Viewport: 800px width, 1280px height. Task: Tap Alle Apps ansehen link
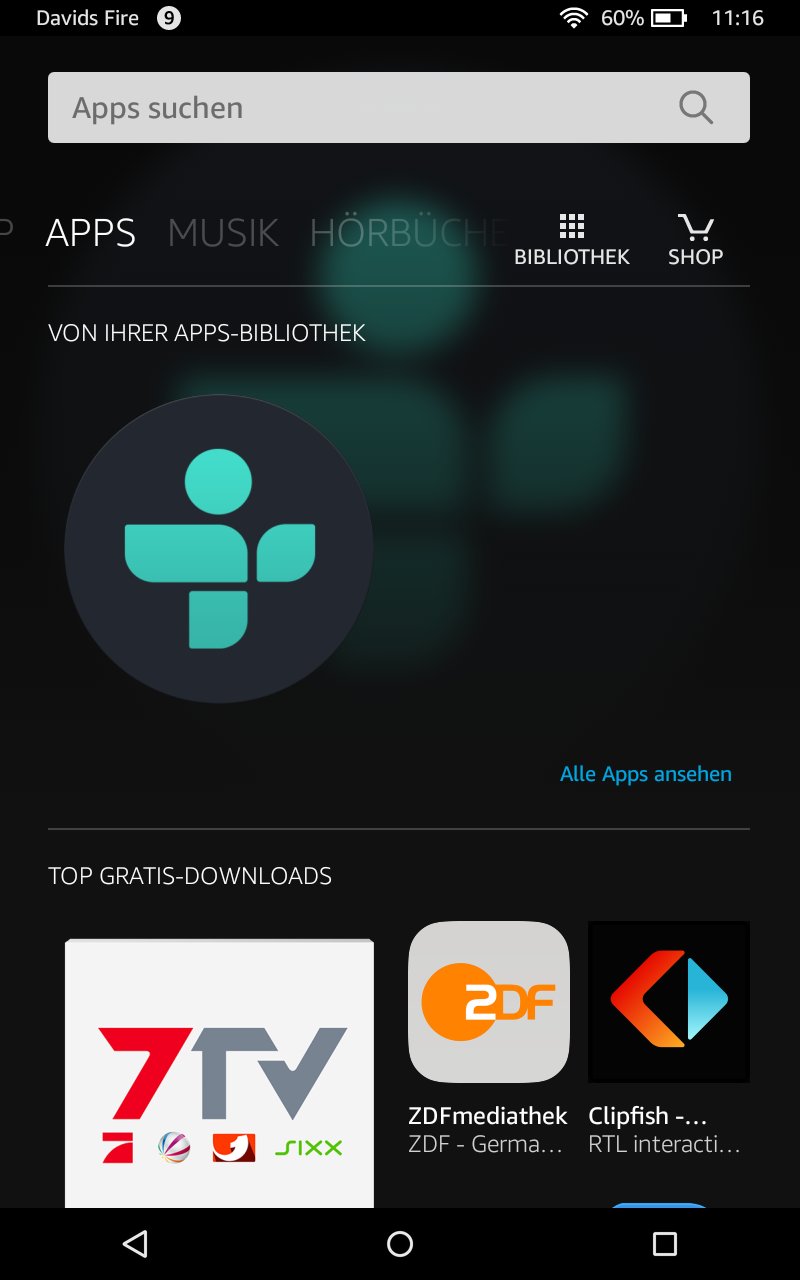tap(645, 774)
